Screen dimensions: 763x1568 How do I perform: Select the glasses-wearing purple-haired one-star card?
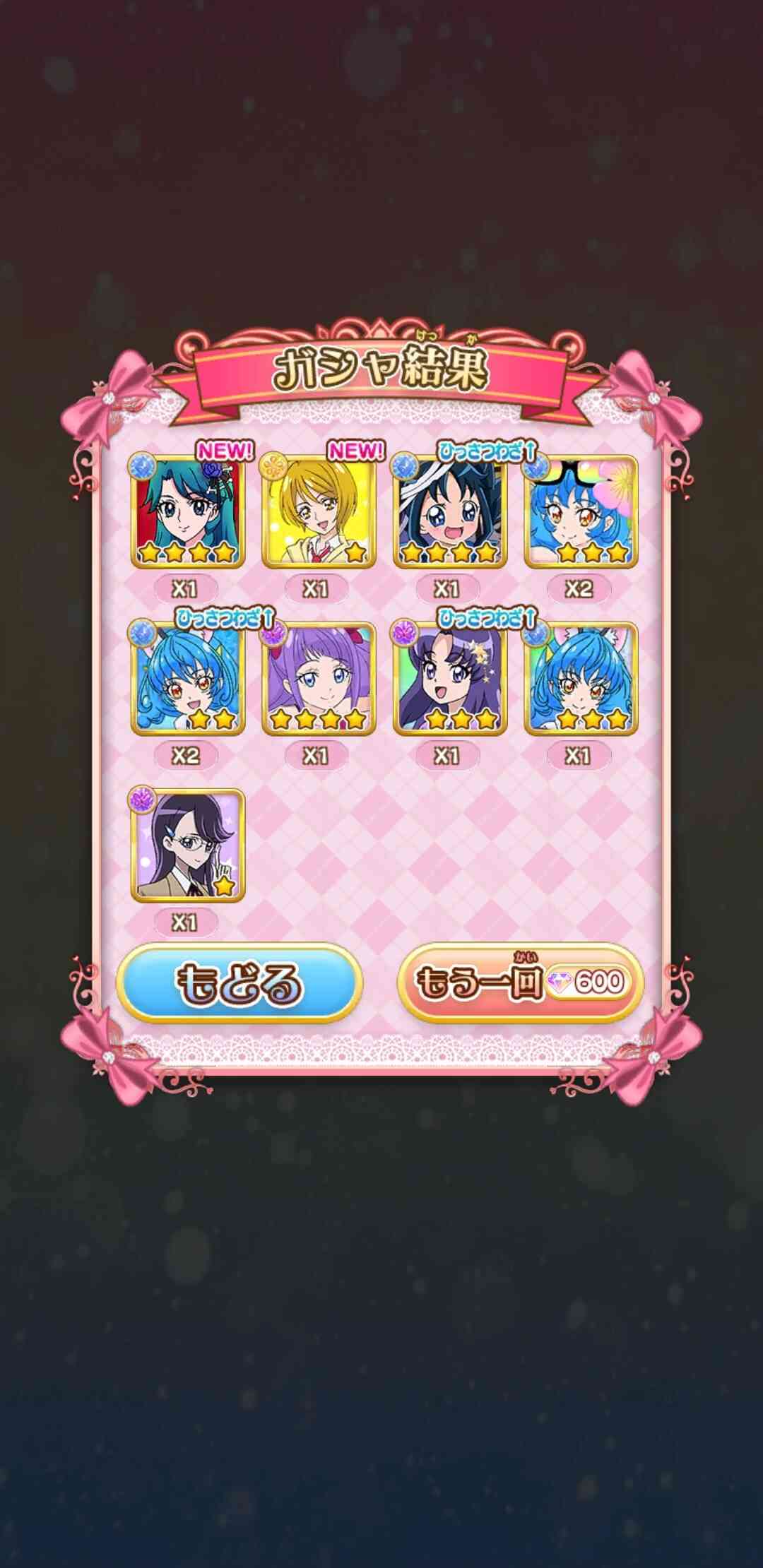click(188, 845)
